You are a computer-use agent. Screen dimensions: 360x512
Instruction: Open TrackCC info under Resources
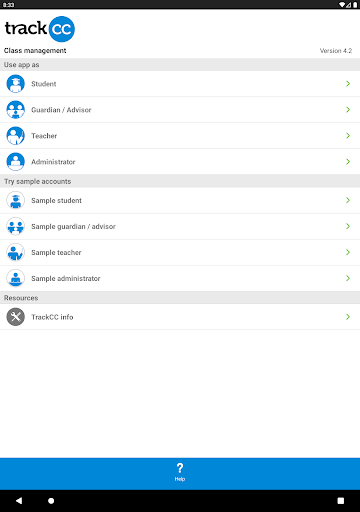tap(180, 317)
